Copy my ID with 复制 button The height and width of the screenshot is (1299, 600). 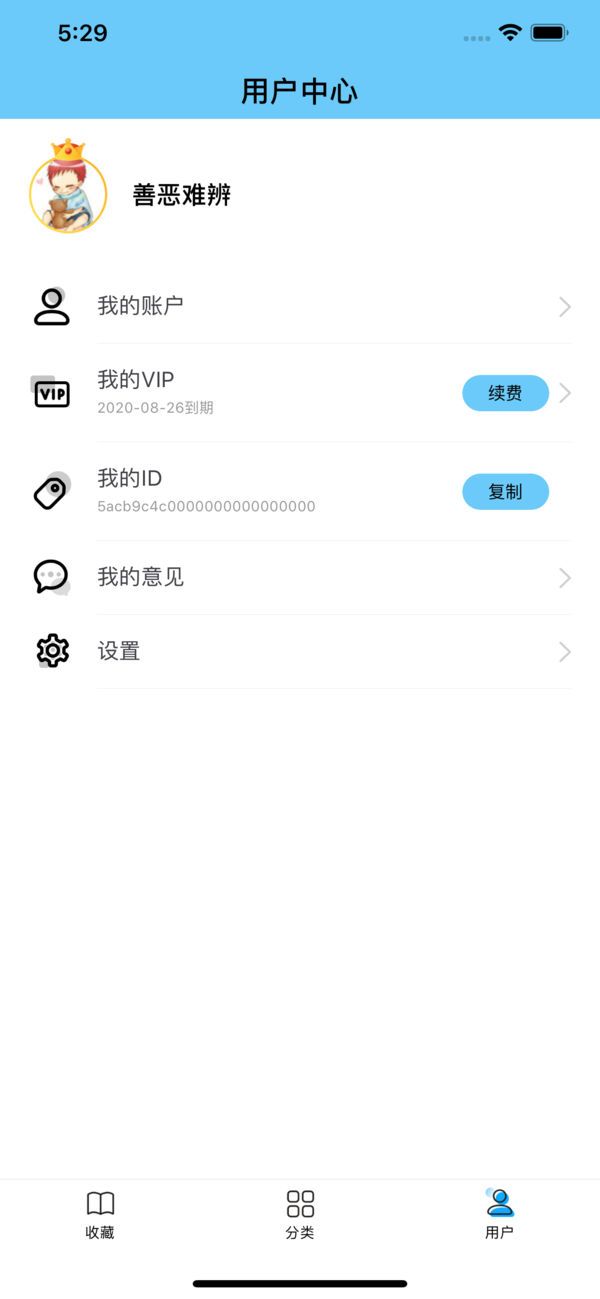point(505,492)
